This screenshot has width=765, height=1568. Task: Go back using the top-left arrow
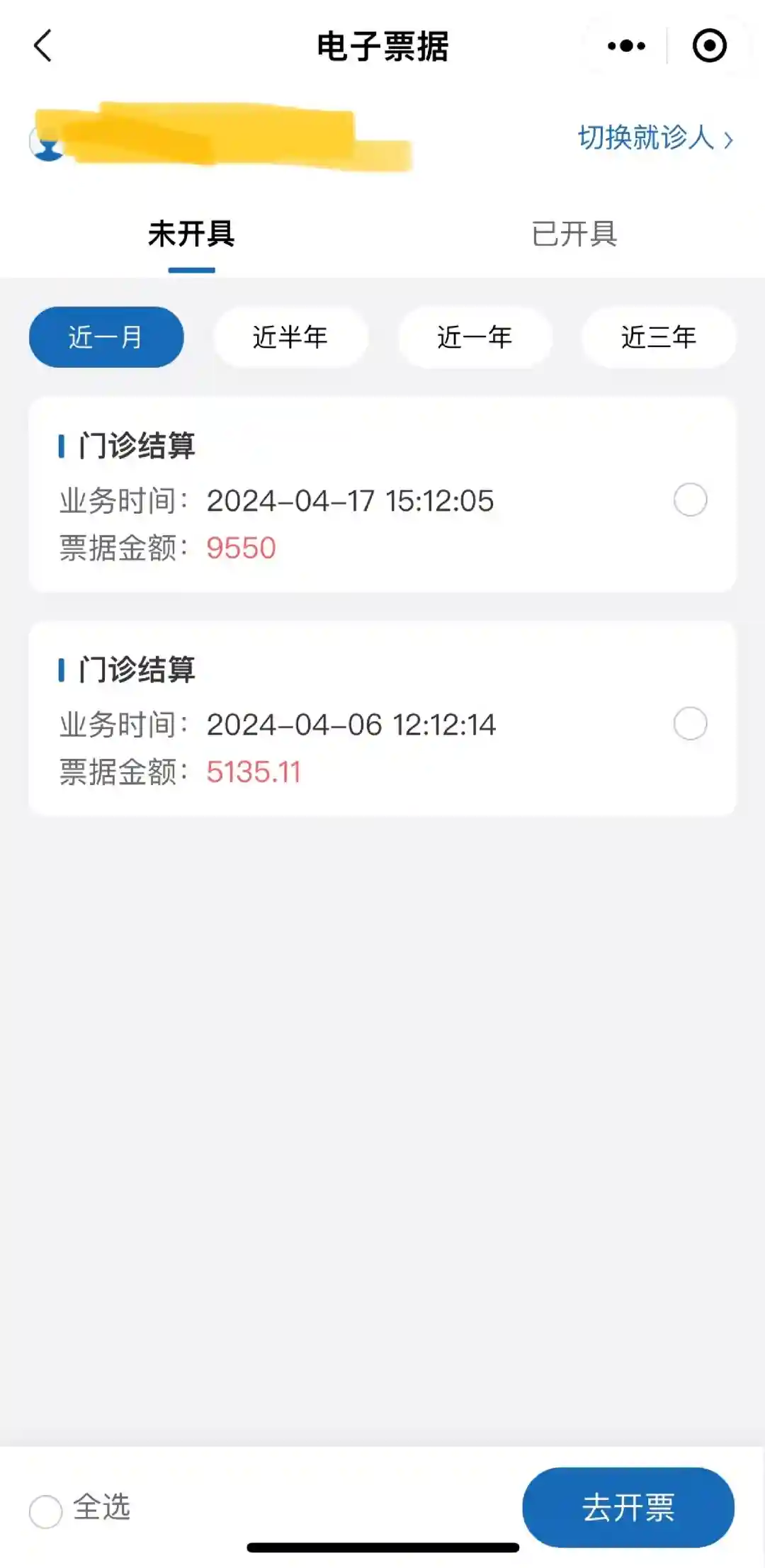pos(43,46)
